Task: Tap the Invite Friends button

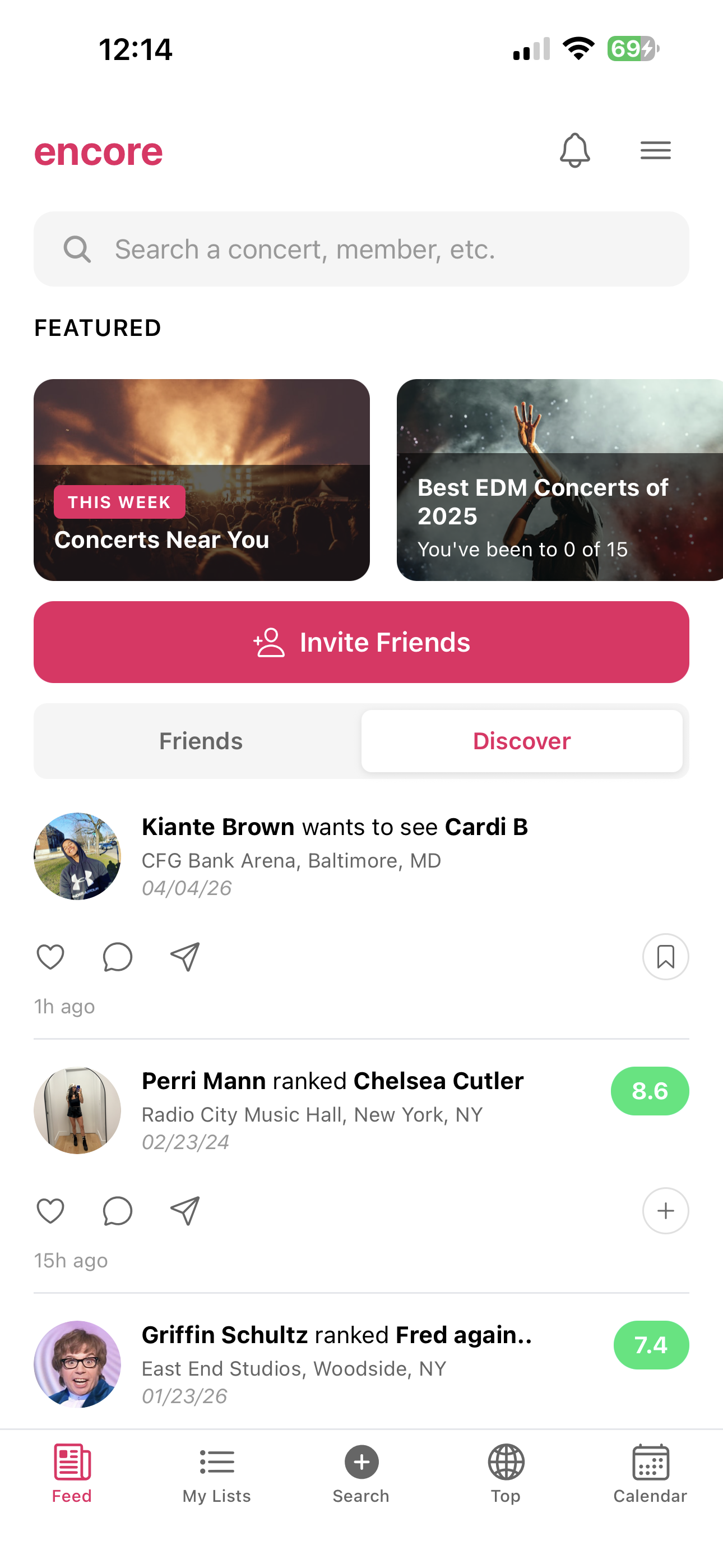Action: click(x=361, y=642)
